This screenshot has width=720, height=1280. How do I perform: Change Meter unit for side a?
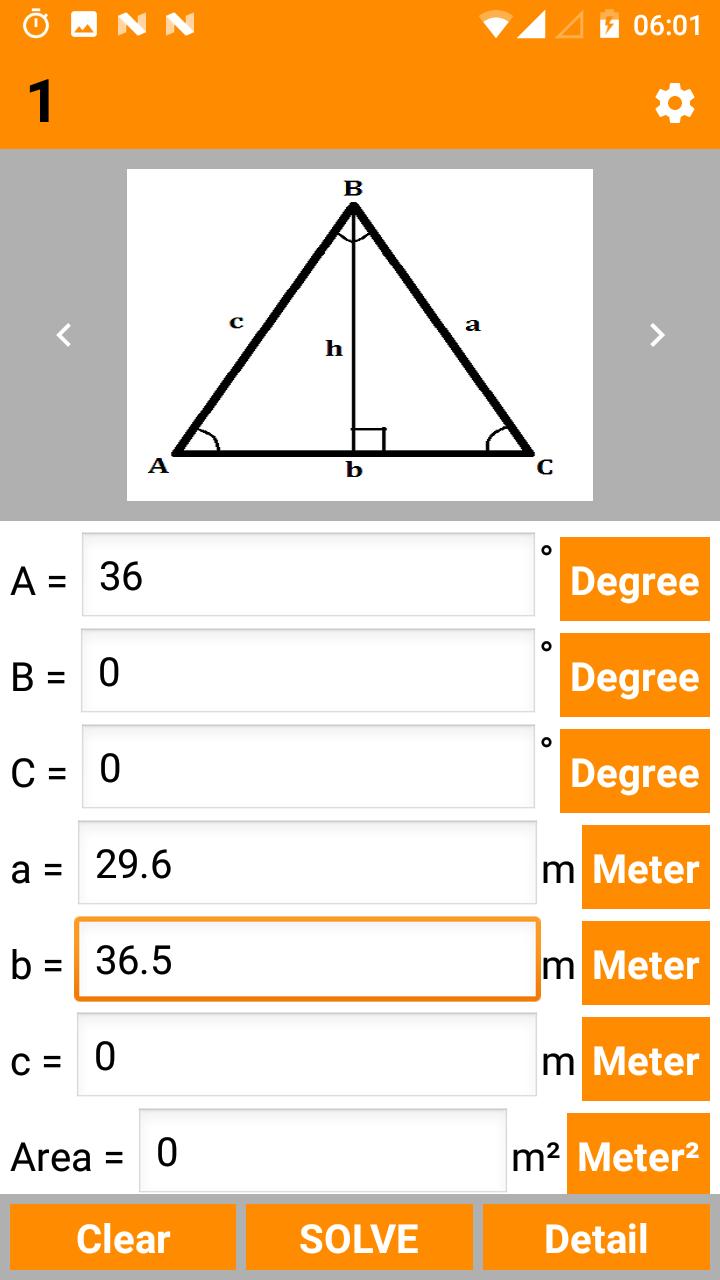[x=645, y=869]
